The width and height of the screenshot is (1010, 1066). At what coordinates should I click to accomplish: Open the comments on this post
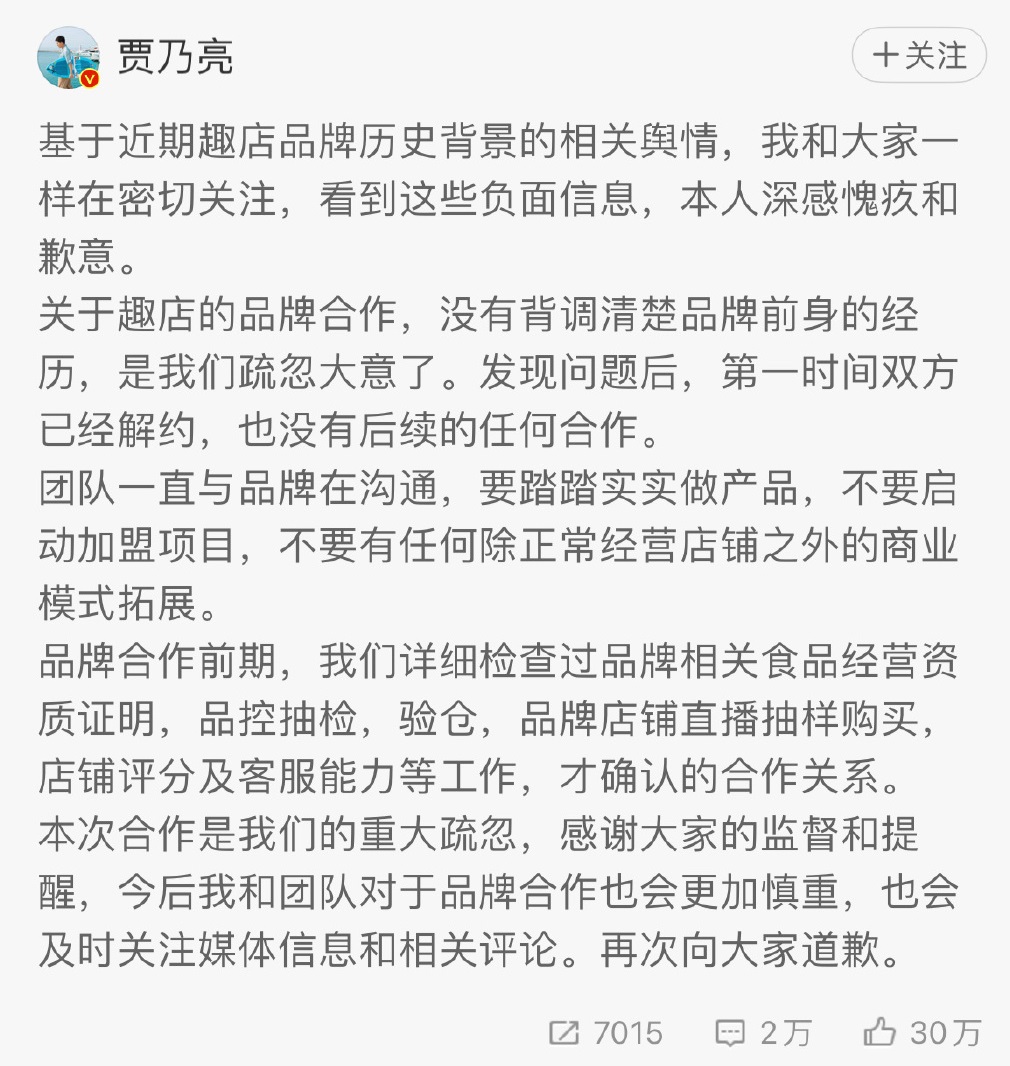[763, 1032]
